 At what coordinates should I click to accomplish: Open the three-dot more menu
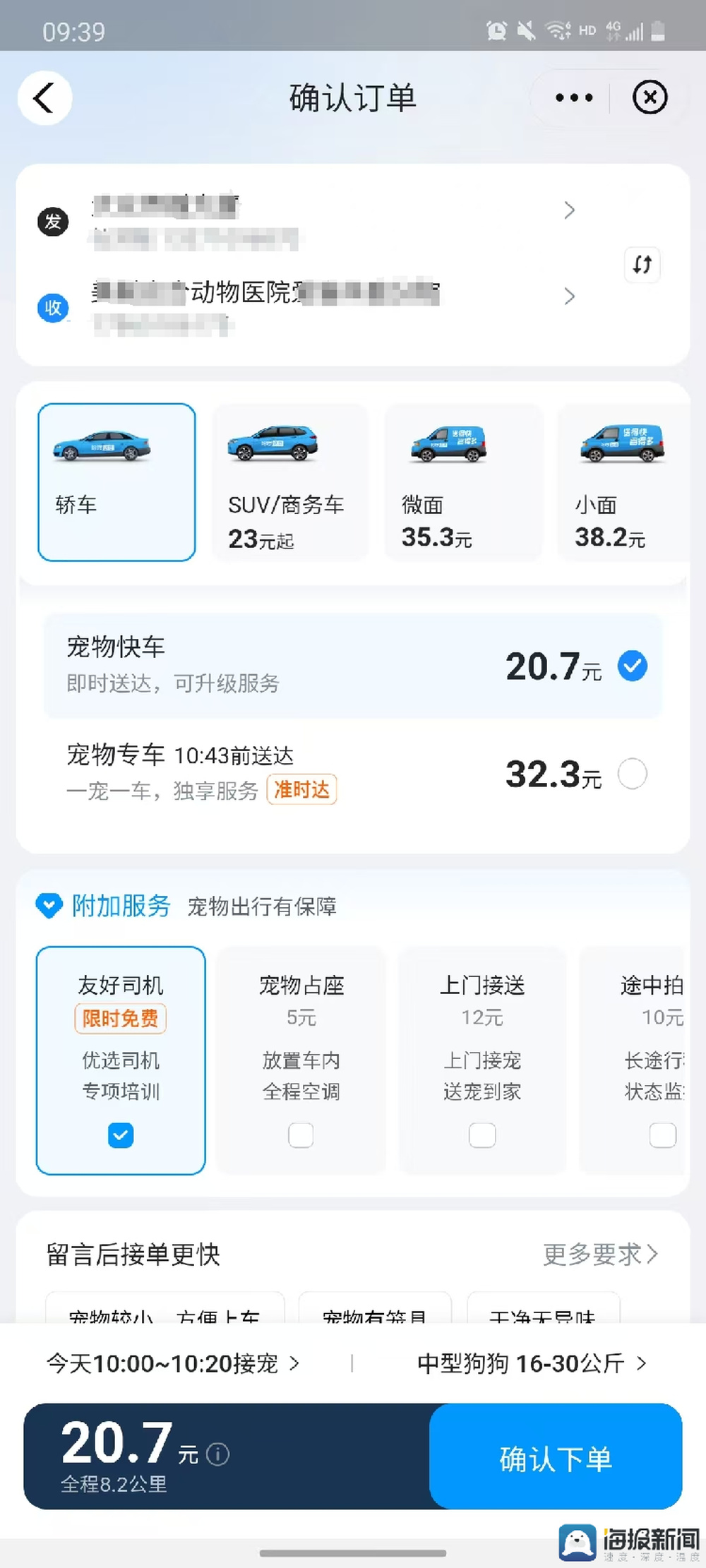[x=573, y=98]
